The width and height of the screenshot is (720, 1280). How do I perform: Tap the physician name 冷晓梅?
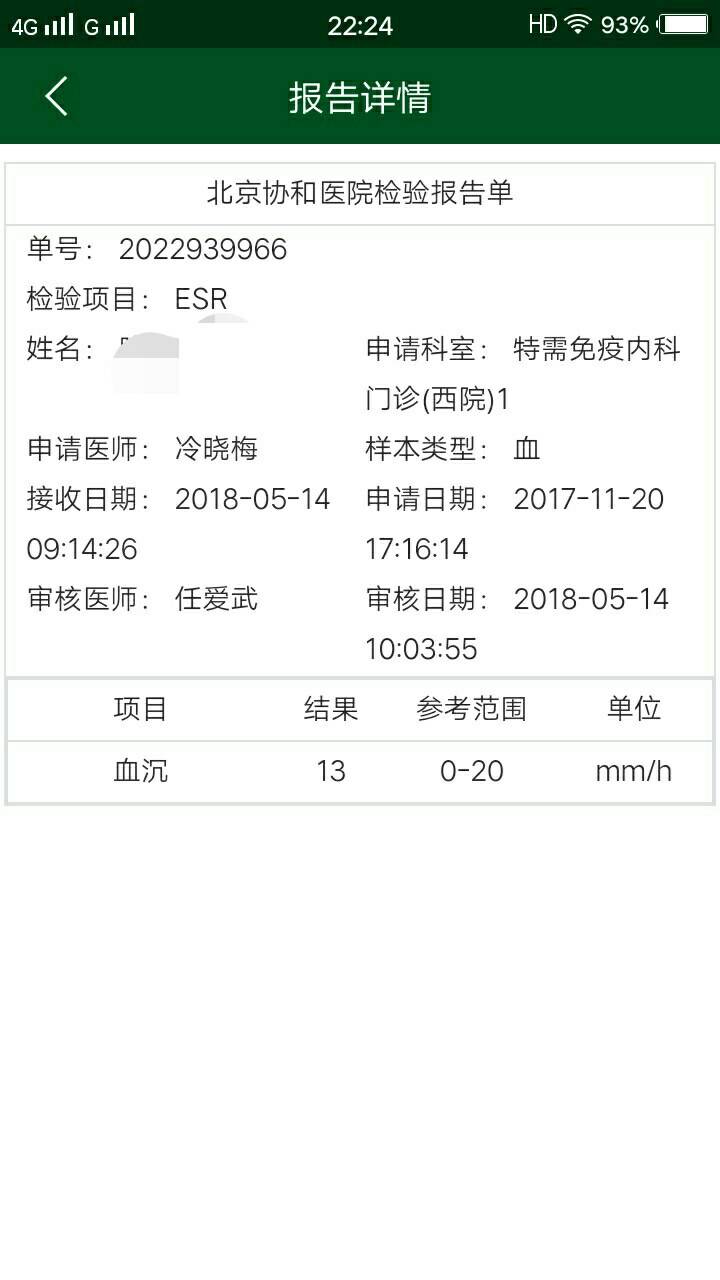coord(216,449)
